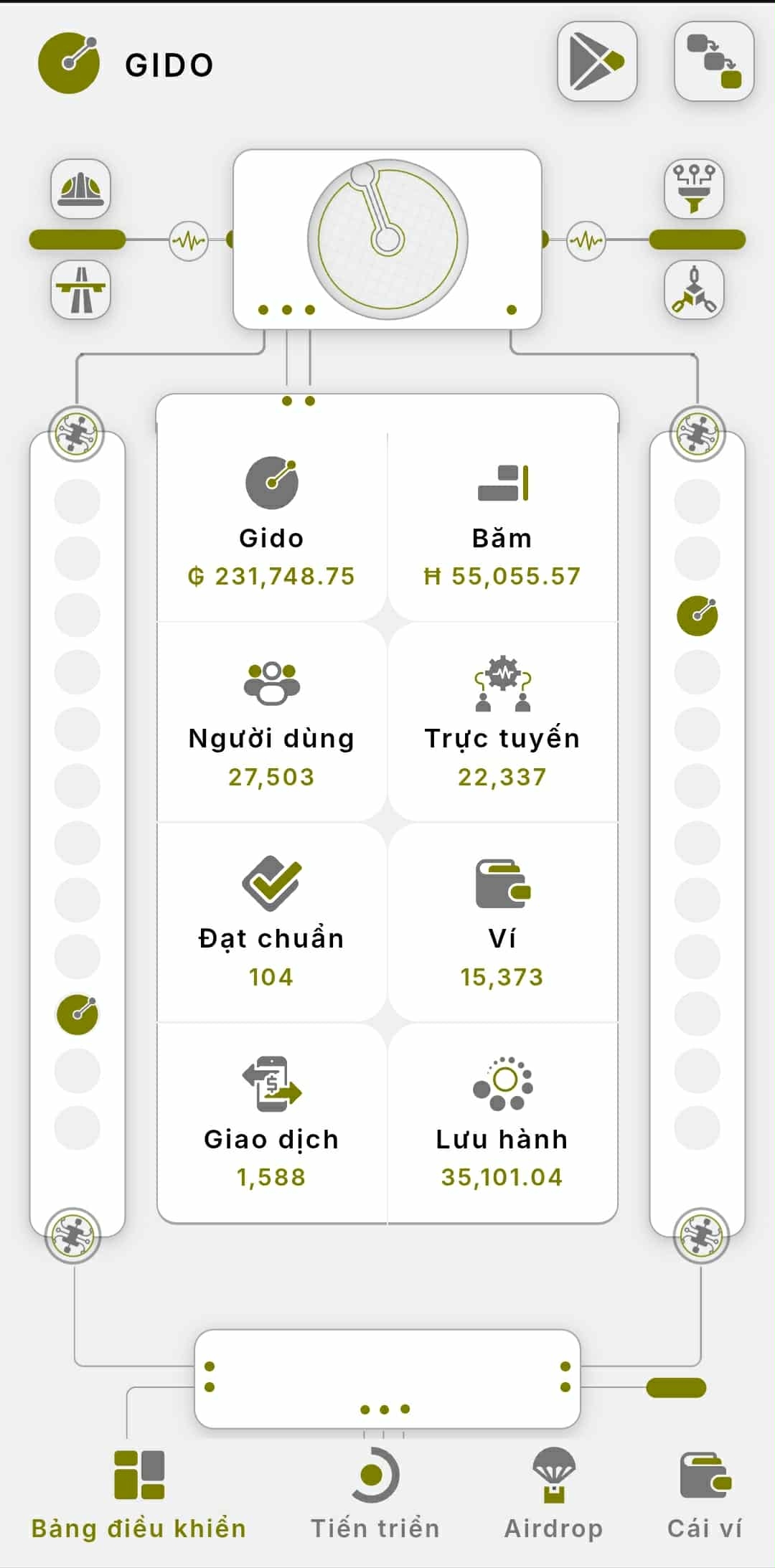Open the Ví wallets card

502,925
